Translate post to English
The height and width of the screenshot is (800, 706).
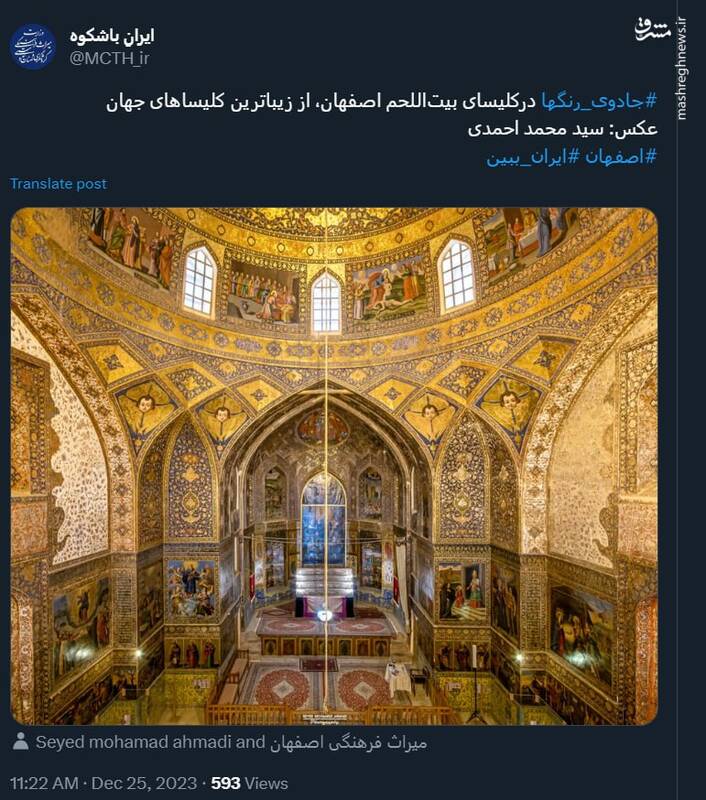58,184
